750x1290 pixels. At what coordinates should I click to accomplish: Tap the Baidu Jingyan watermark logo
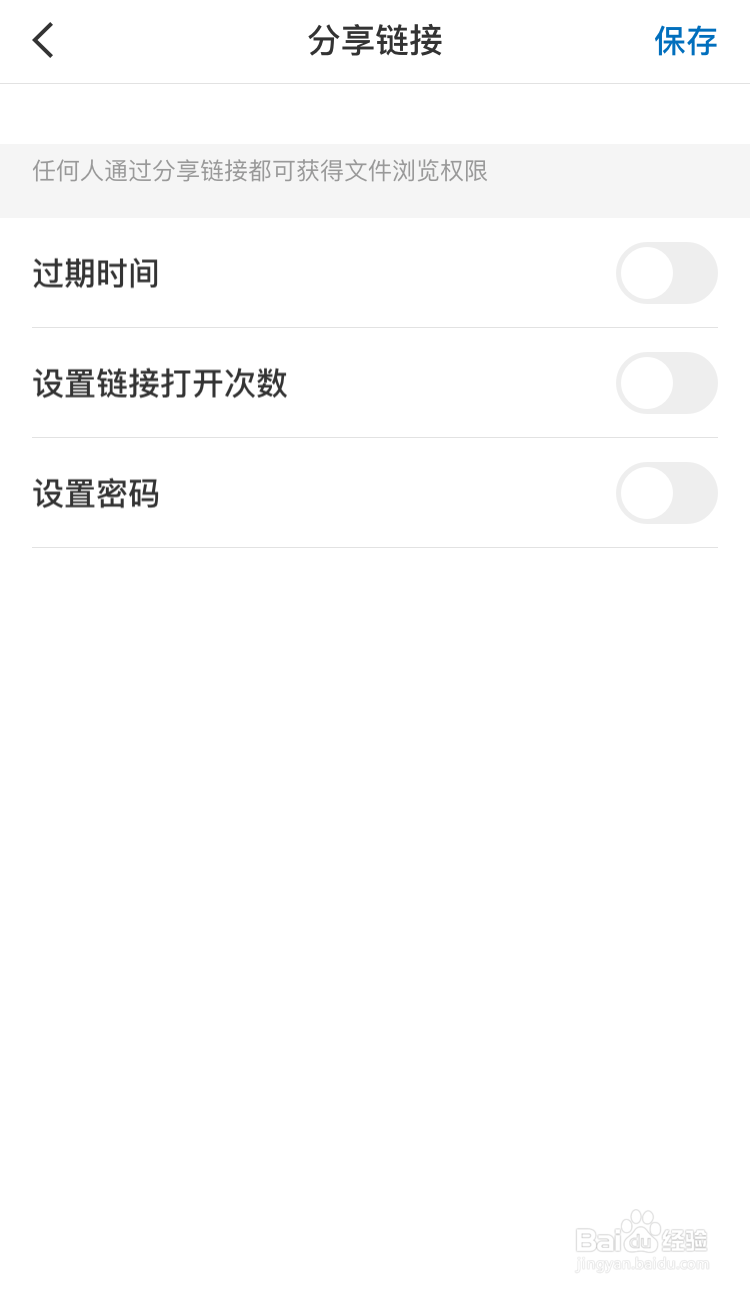click(x=645, y=1243)
